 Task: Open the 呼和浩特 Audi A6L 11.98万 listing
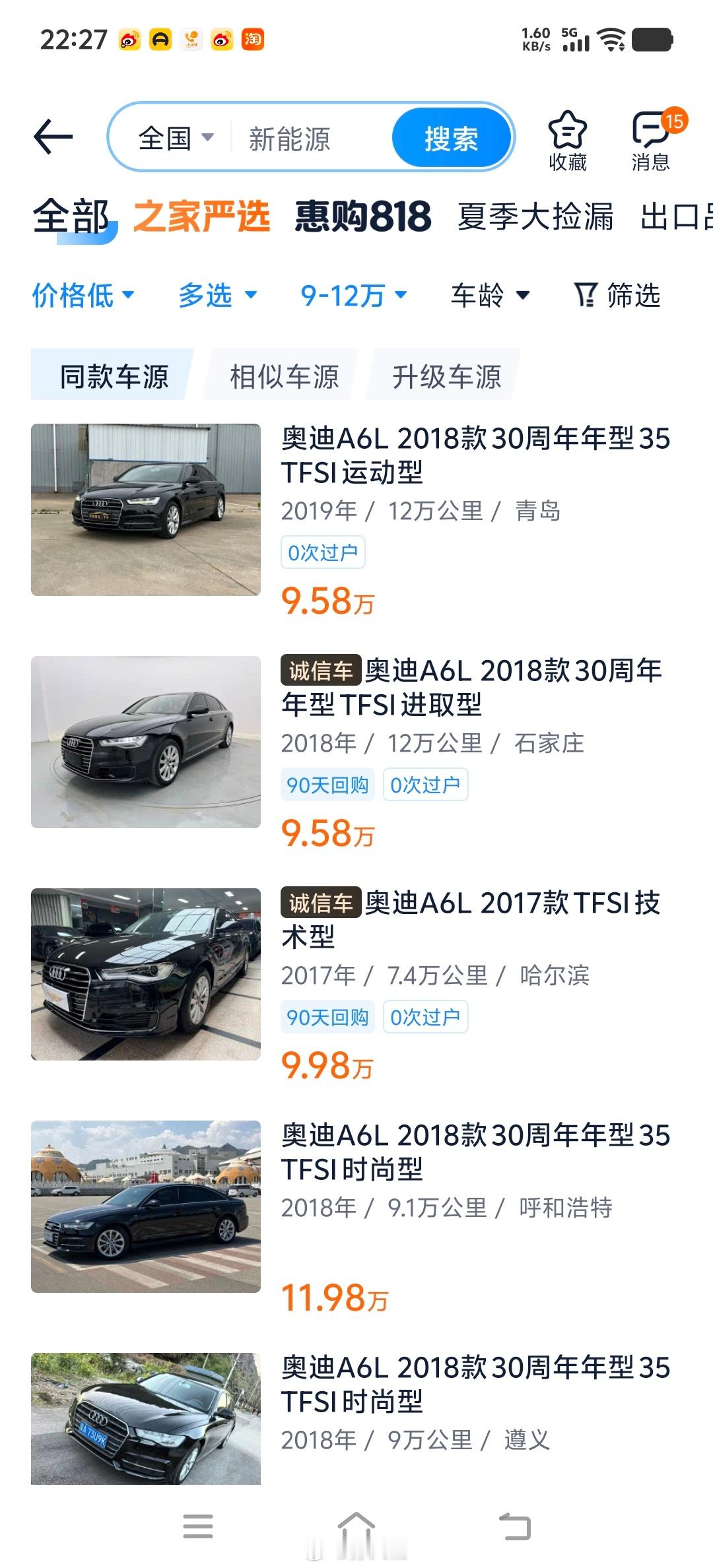(x=356, y=1218)
